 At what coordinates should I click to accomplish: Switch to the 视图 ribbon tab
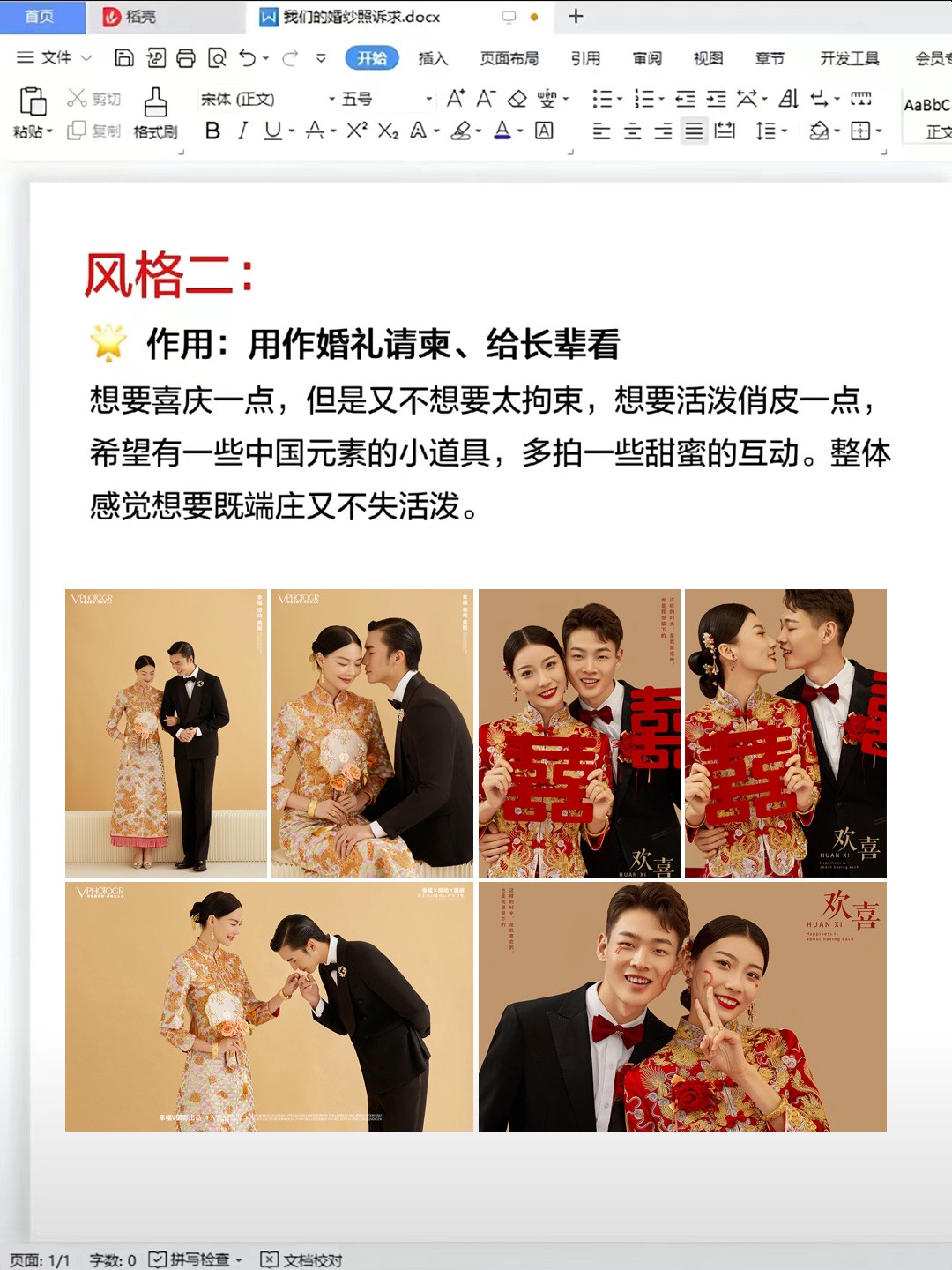point(708,58)
